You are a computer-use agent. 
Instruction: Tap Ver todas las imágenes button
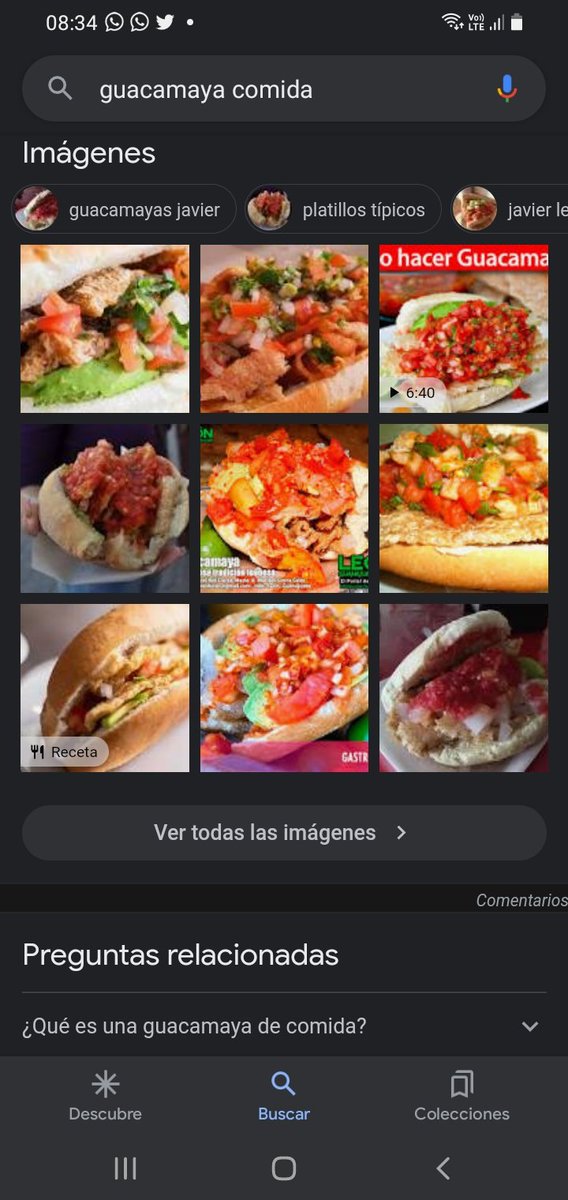coord(284,833)
